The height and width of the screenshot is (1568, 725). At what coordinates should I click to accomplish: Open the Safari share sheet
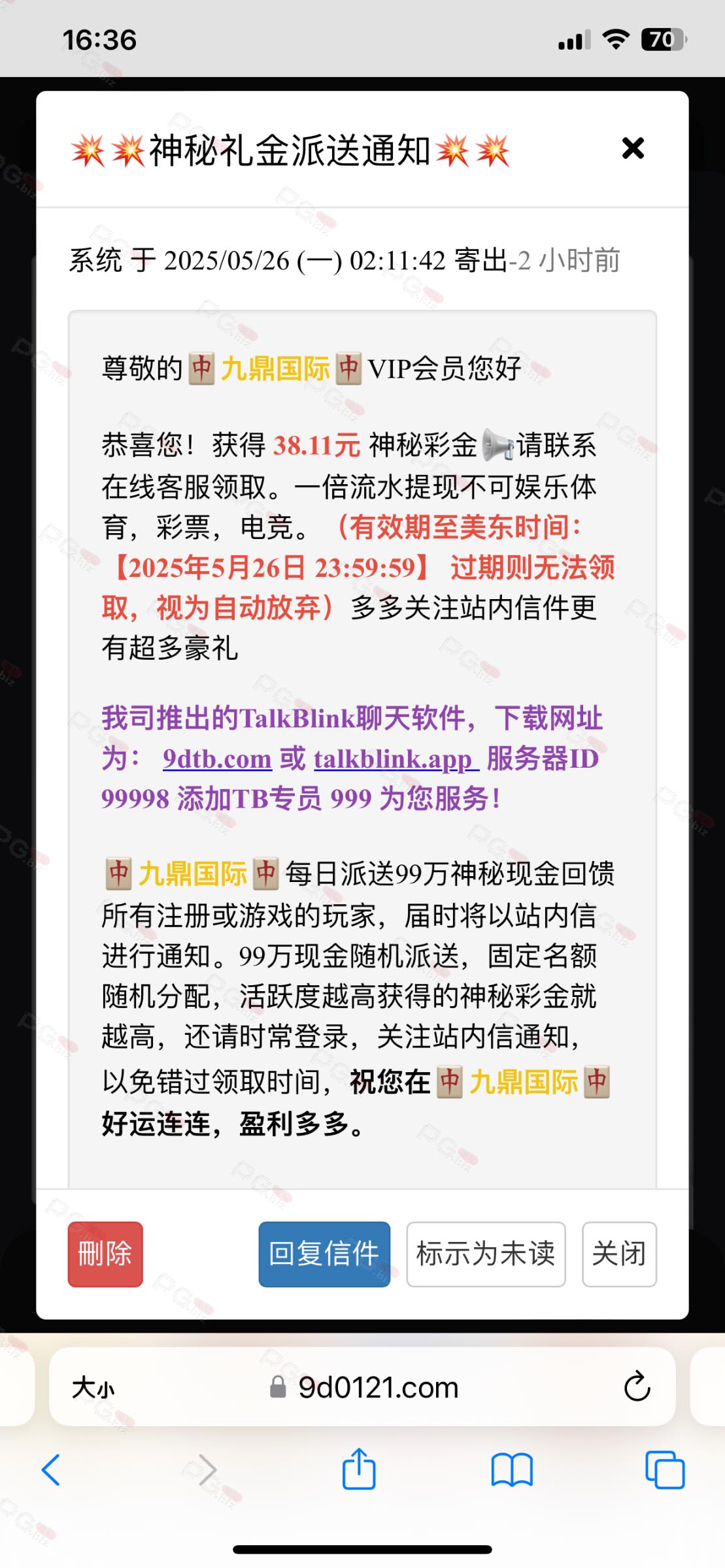359,1468
